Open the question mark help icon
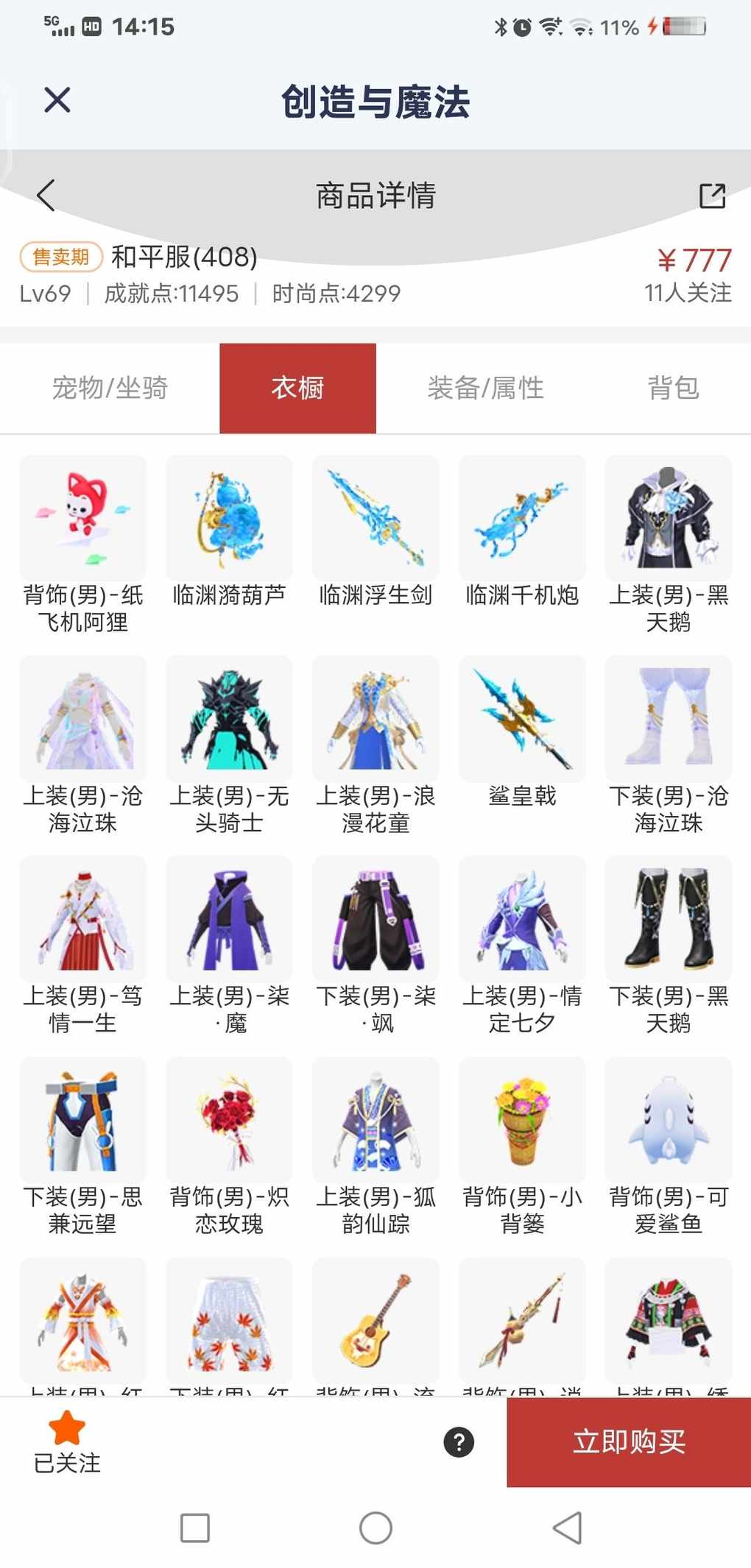 (x=459, y=1441)
